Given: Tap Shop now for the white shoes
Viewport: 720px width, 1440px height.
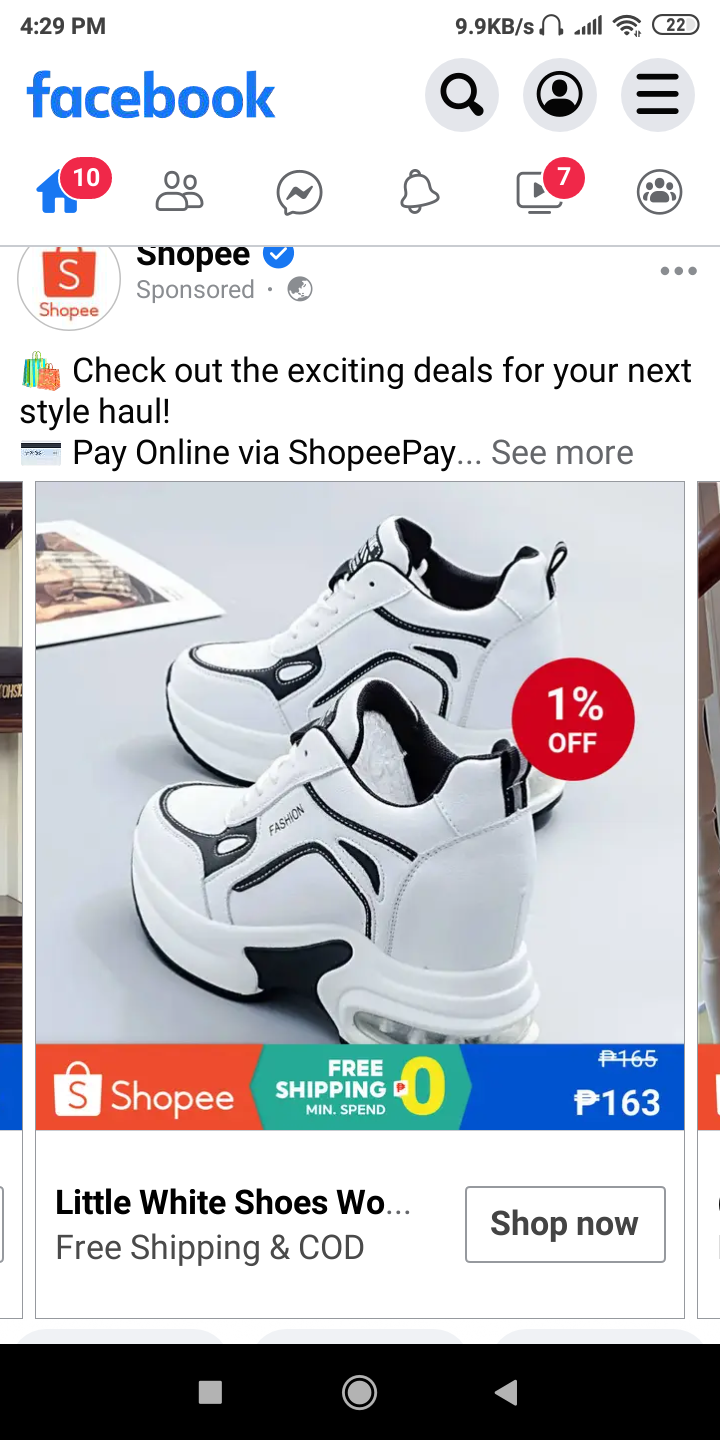Looking at the screenshot, I should pos(564,1224).
